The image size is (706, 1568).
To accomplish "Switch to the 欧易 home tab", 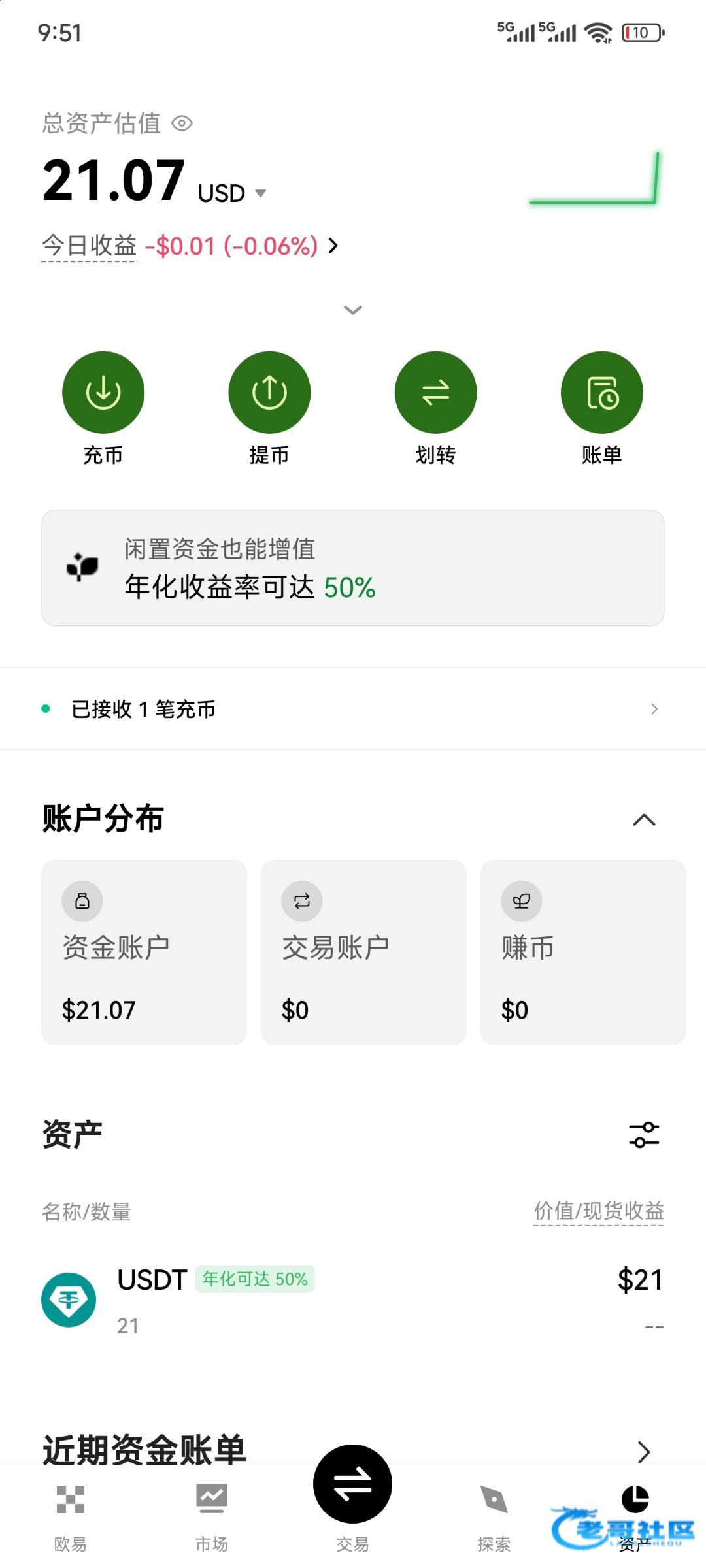I will tap(71, 1516).
